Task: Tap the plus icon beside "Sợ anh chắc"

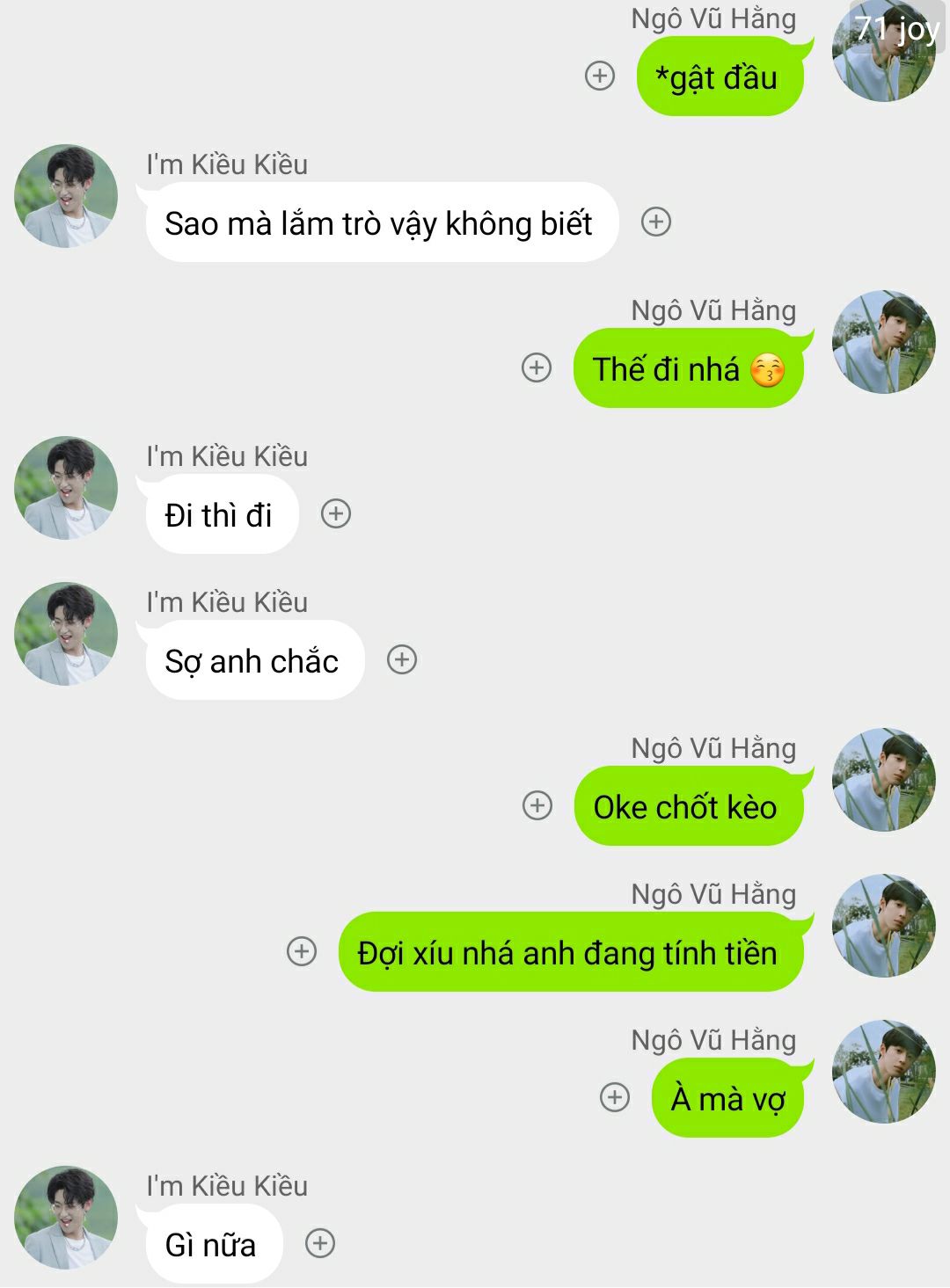Action: pos(402,659)
